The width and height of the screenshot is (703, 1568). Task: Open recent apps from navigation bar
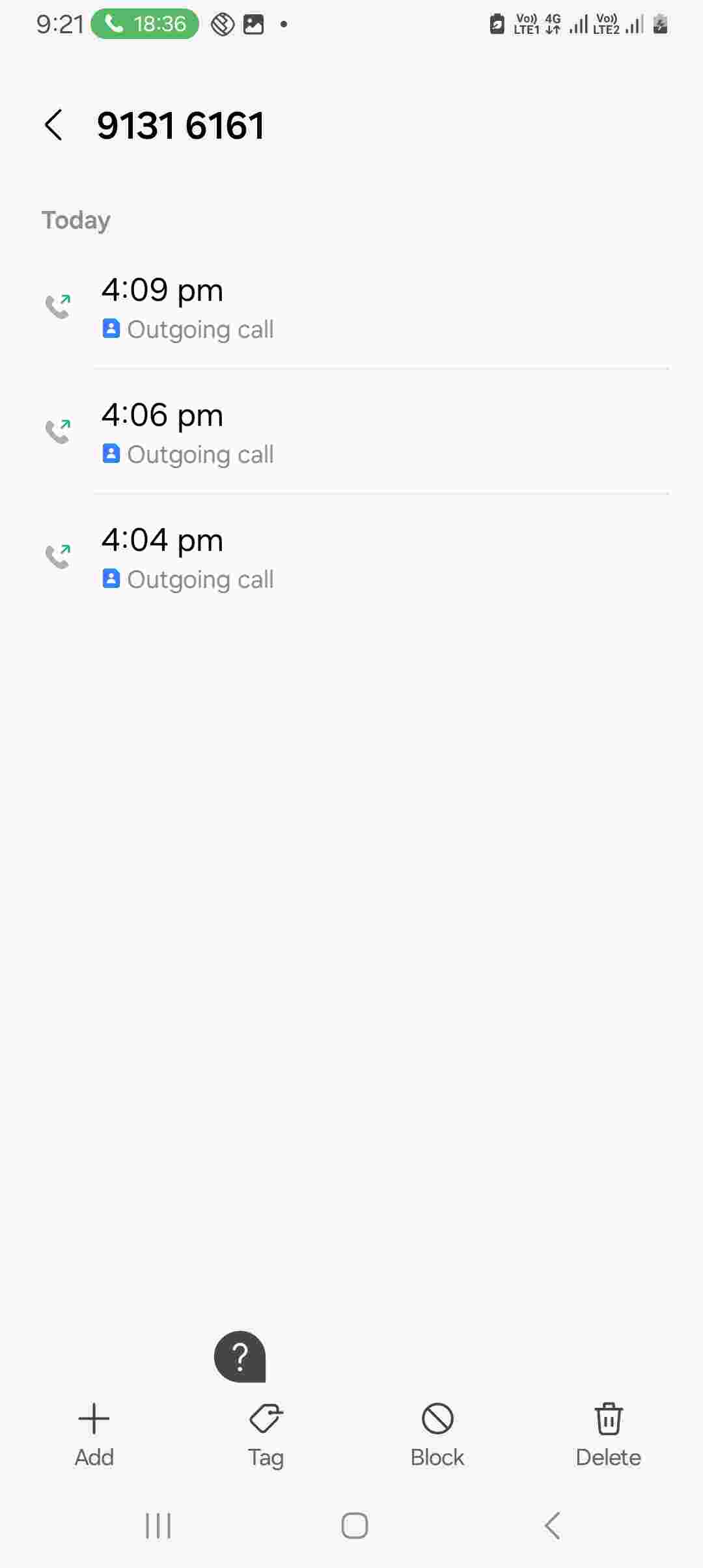click(x=158, y=1526)
